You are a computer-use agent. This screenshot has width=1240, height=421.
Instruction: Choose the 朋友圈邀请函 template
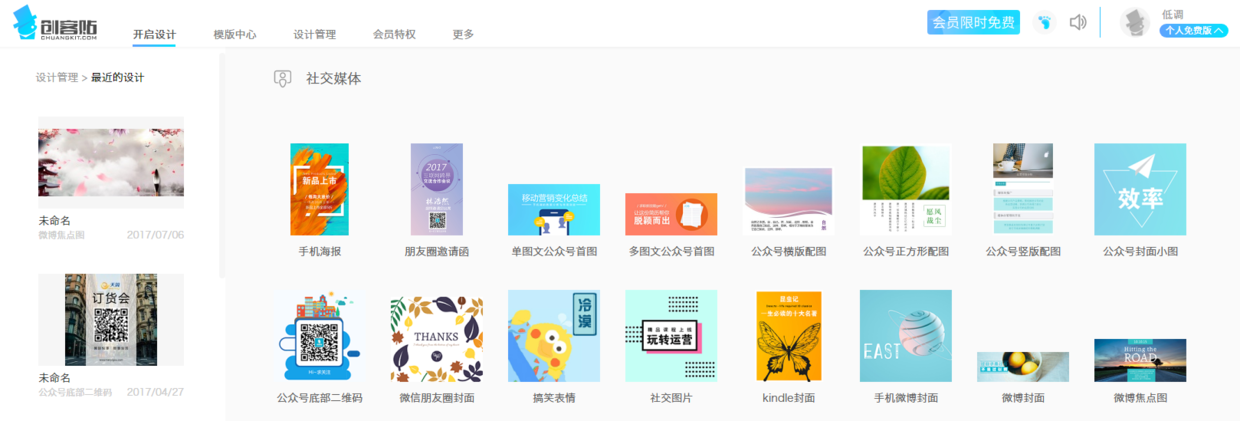coord(436,190)
